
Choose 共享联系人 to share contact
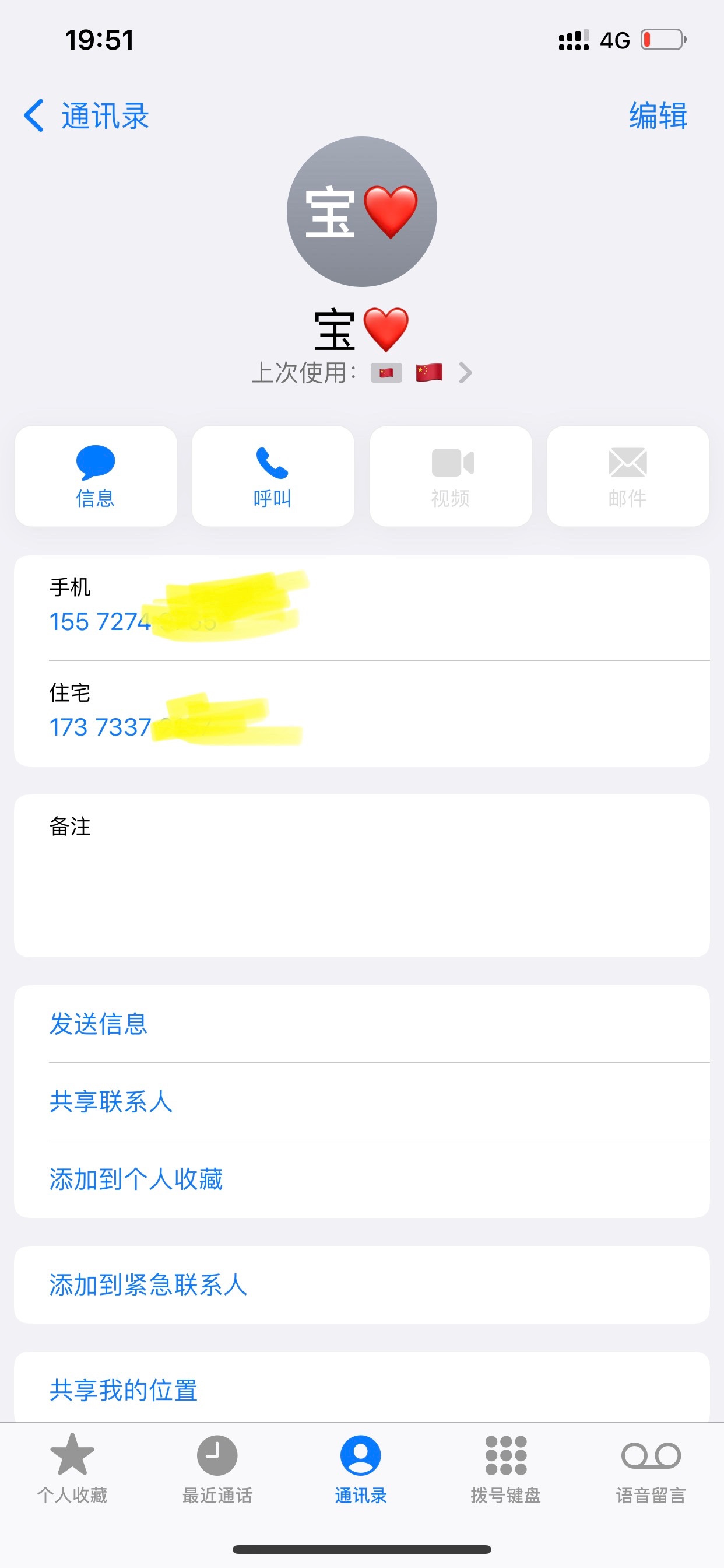(111, 1101)
